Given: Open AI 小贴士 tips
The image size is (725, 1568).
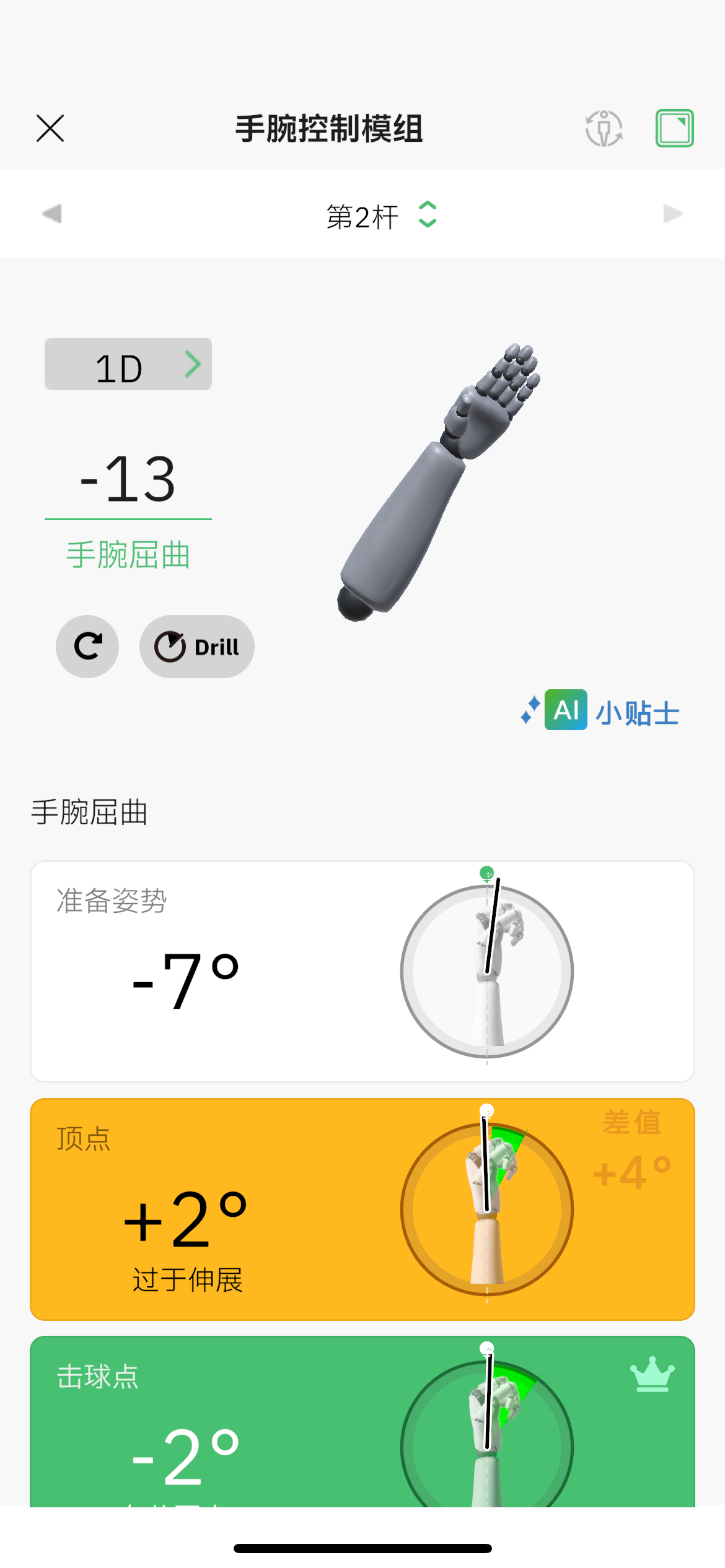Looking at the screenshot, I should point(601,711).
